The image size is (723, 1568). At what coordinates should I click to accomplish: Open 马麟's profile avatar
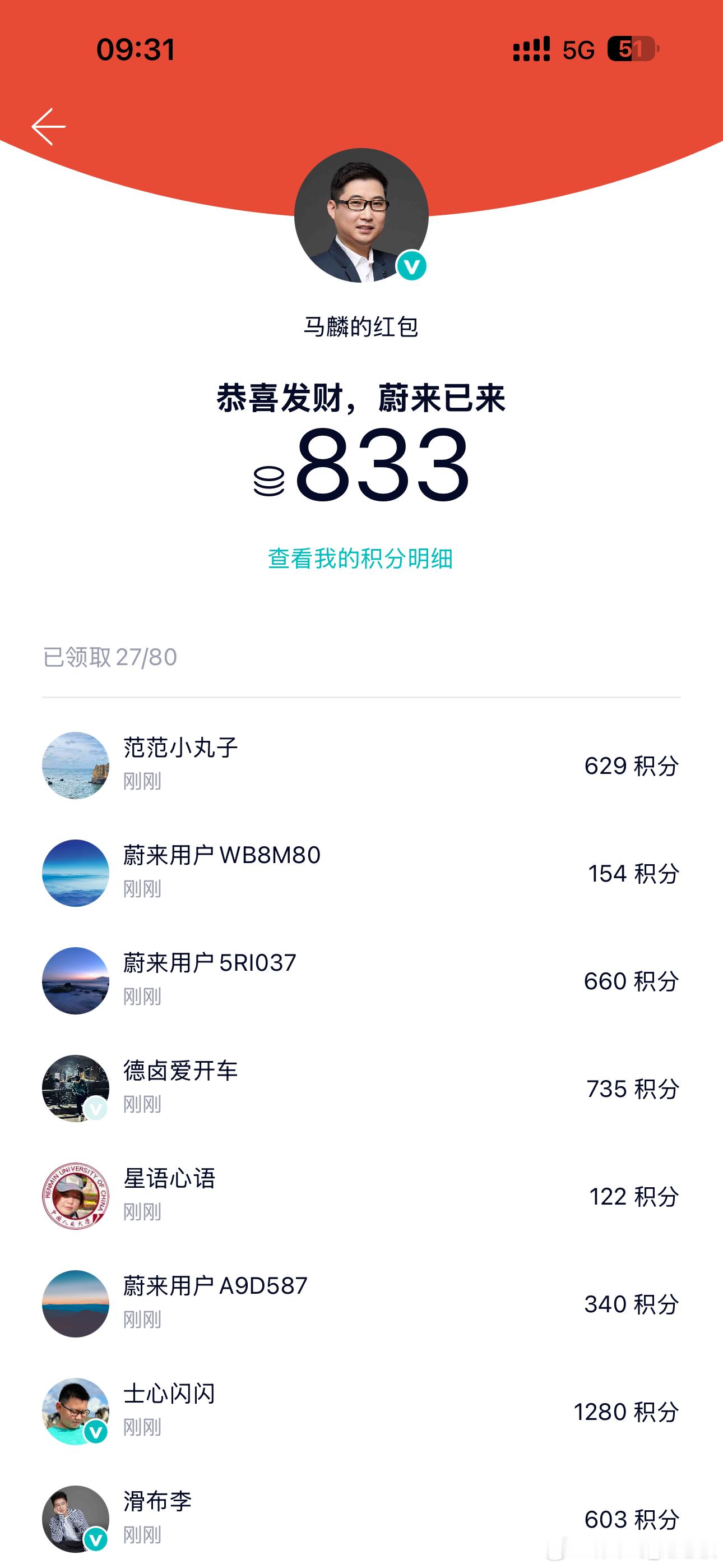pyautogui.click(x=361, y=215)
